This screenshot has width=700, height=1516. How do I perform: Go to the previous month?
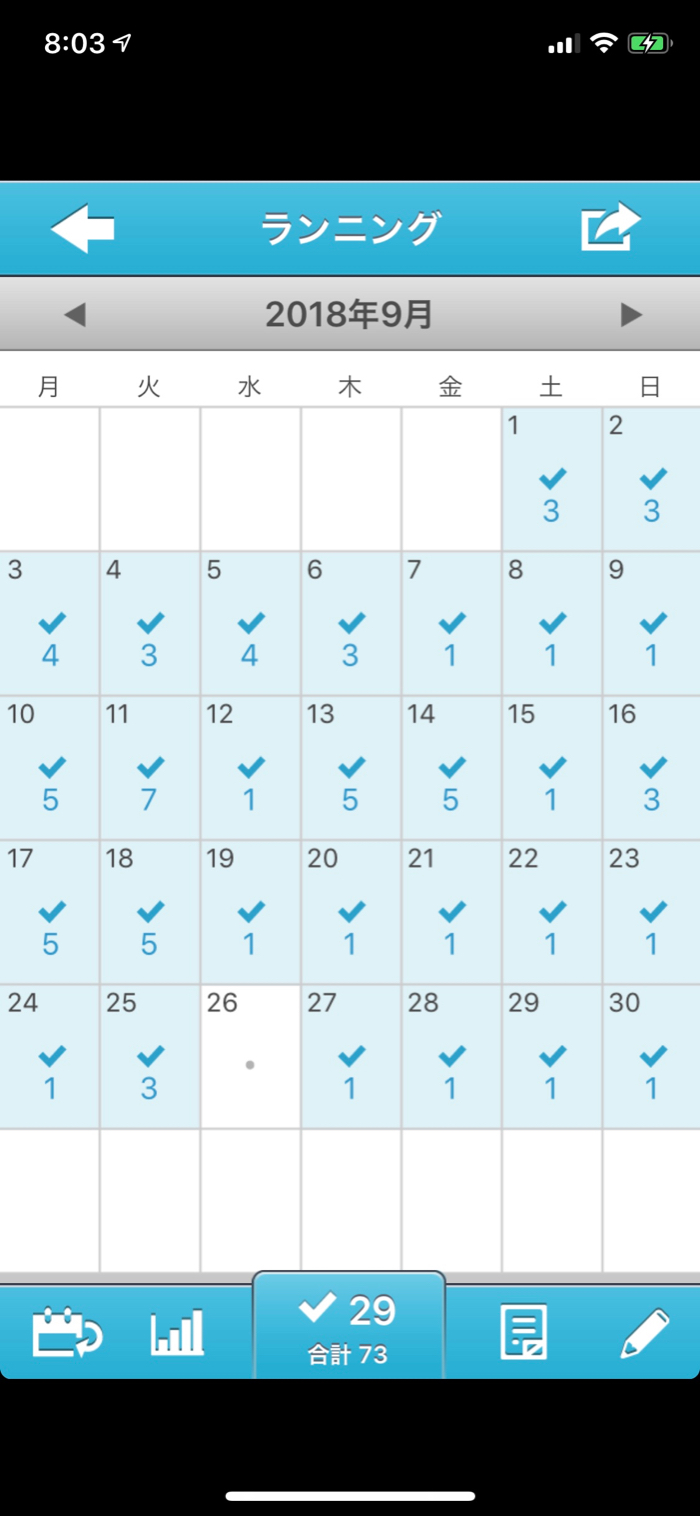click(x=74, y=315)
